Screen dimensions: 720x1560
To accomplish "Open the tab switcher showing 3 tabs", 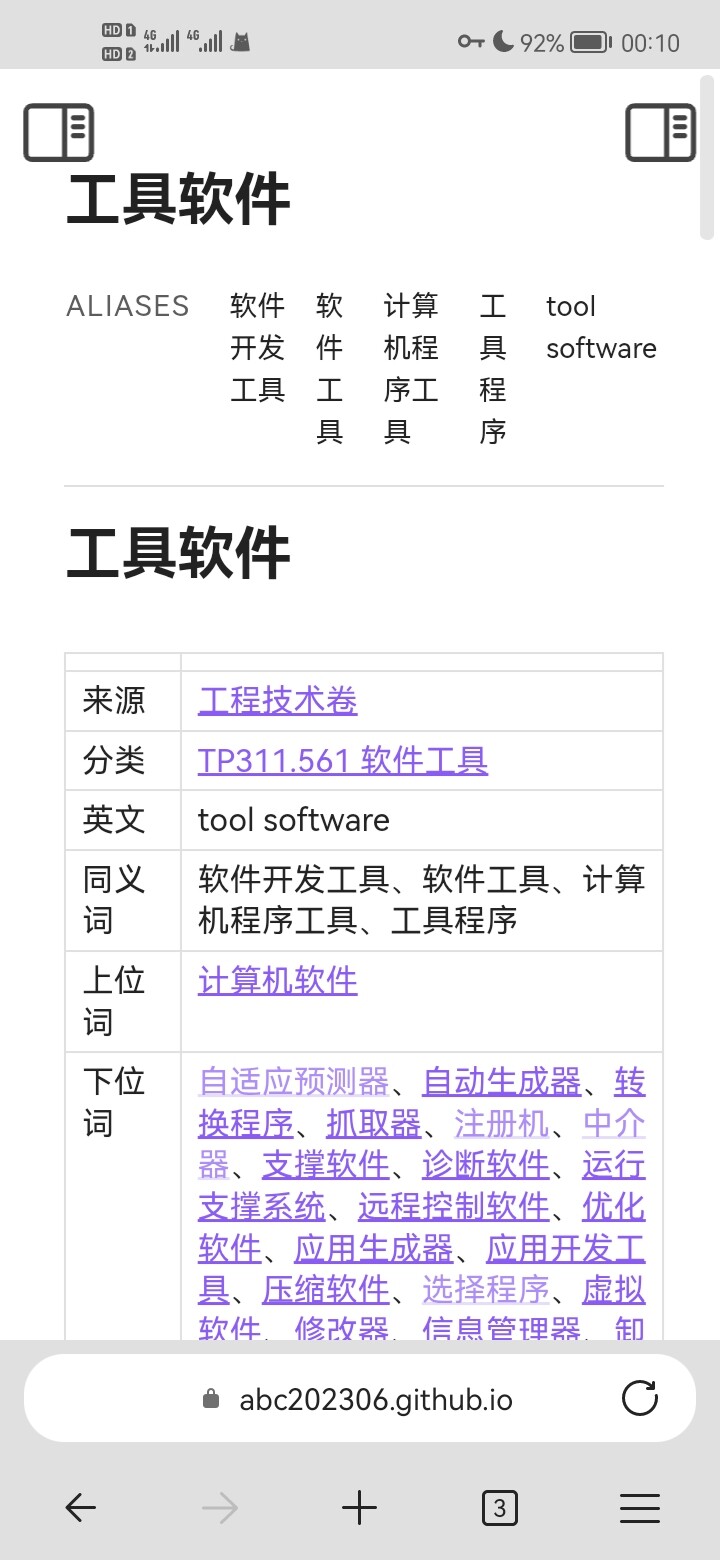I will point(499,1507).
